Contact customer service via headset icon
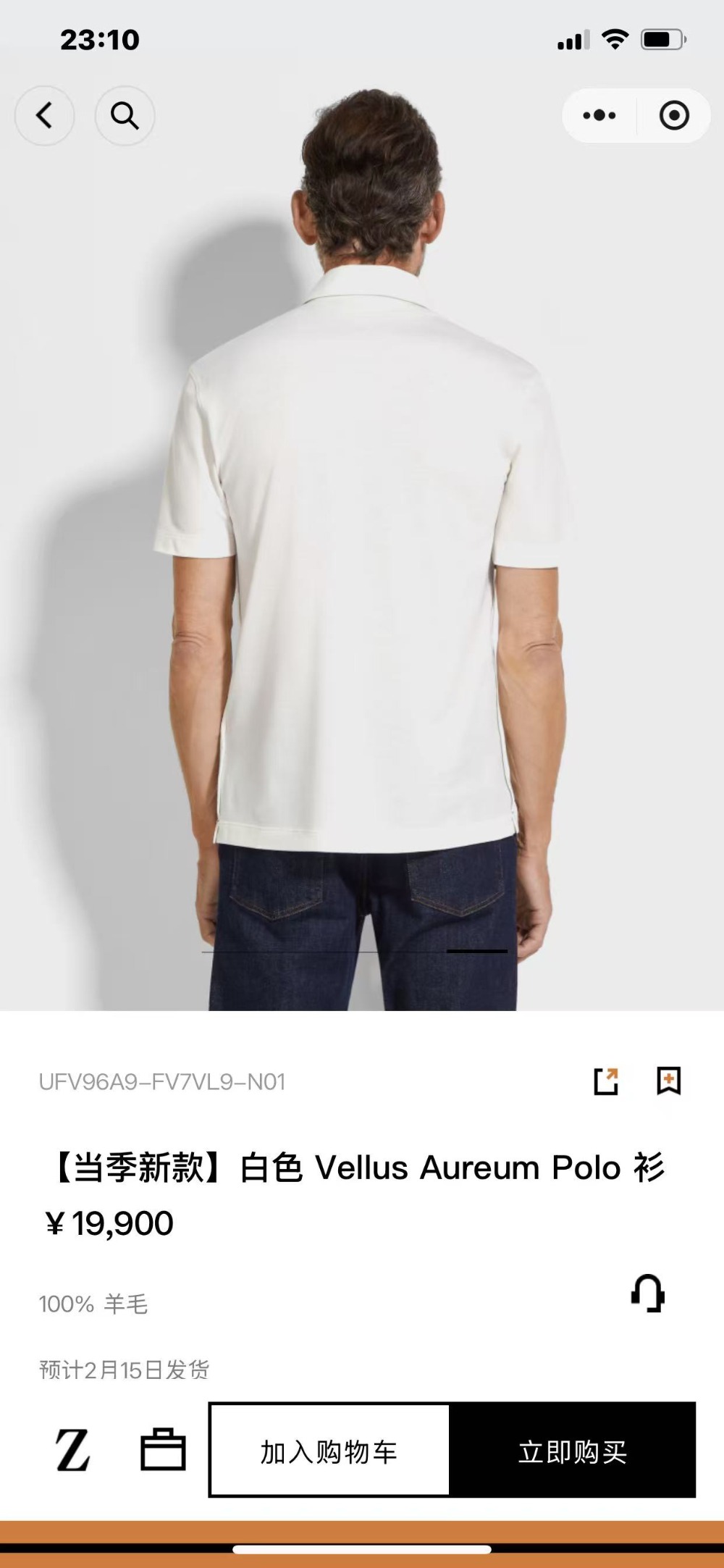Viewport: 724px width, 1568px height. [x=647, y=1294]
